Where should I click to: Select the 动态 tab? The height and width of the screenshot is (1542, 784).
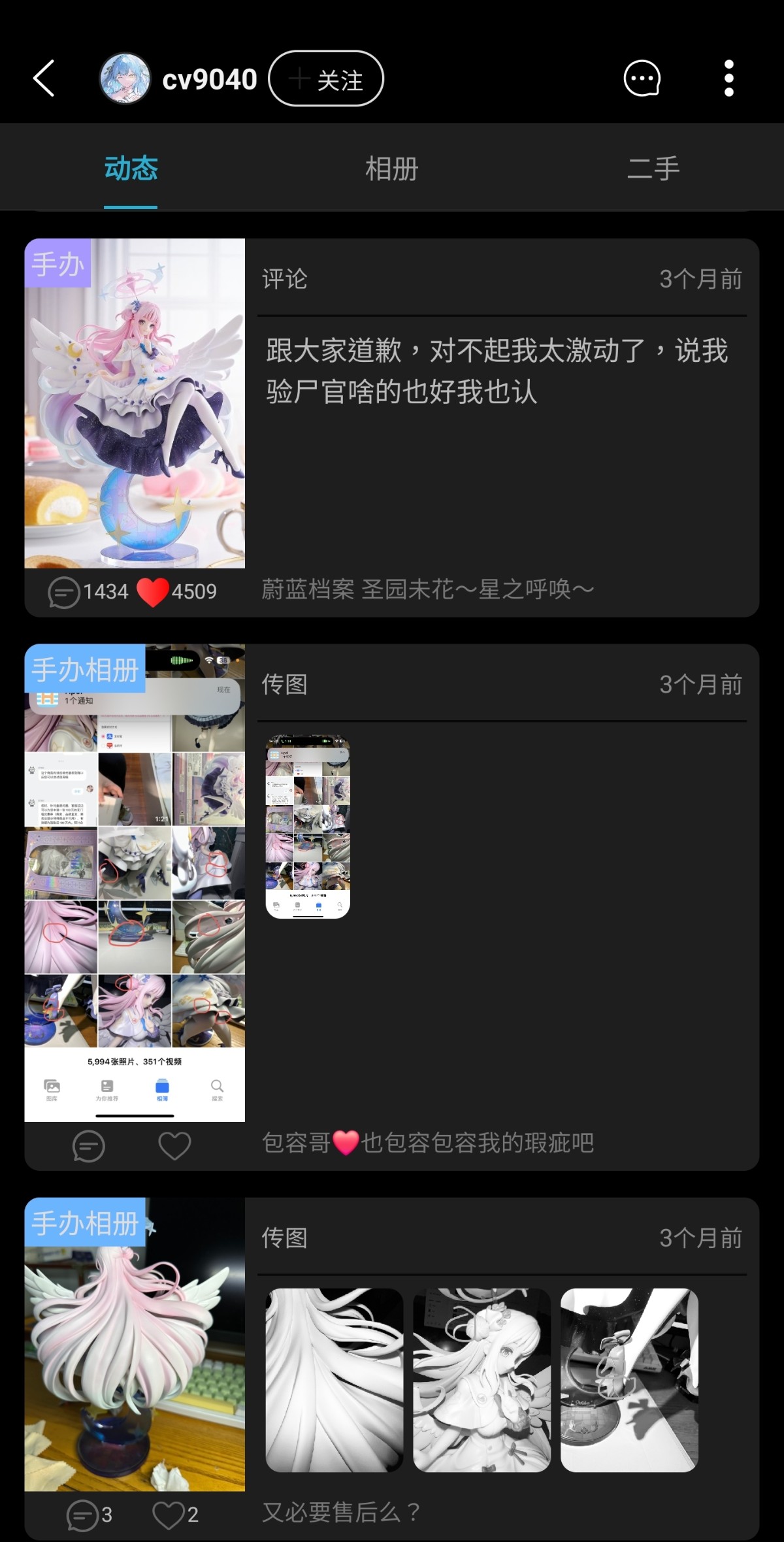click(131, 169)
